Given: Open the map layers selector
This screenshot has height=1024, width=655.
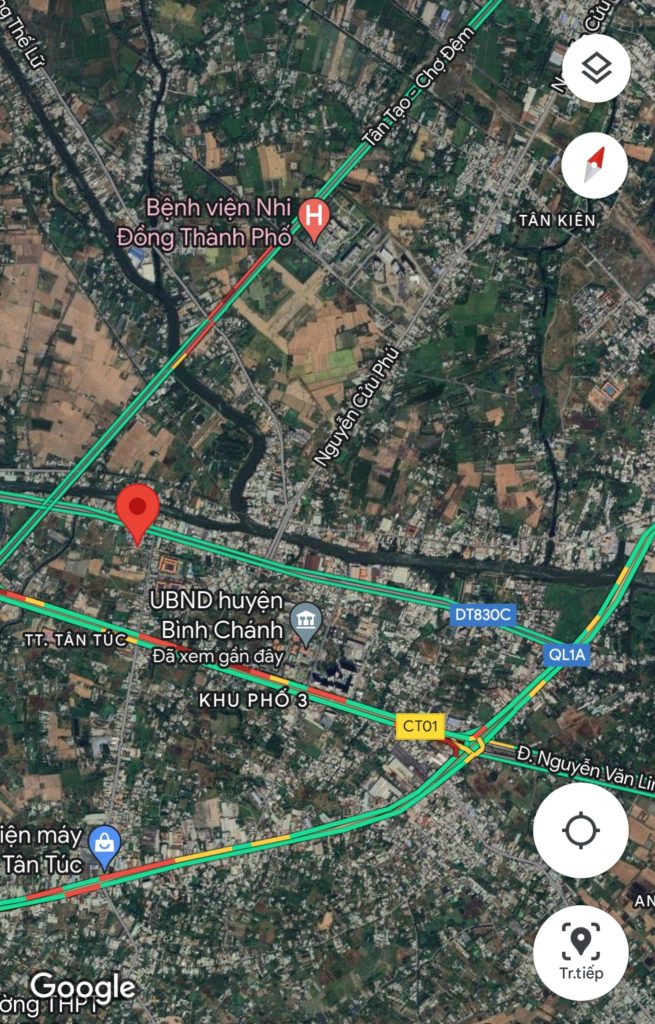Looking at the screenshot, I should 596,69.
